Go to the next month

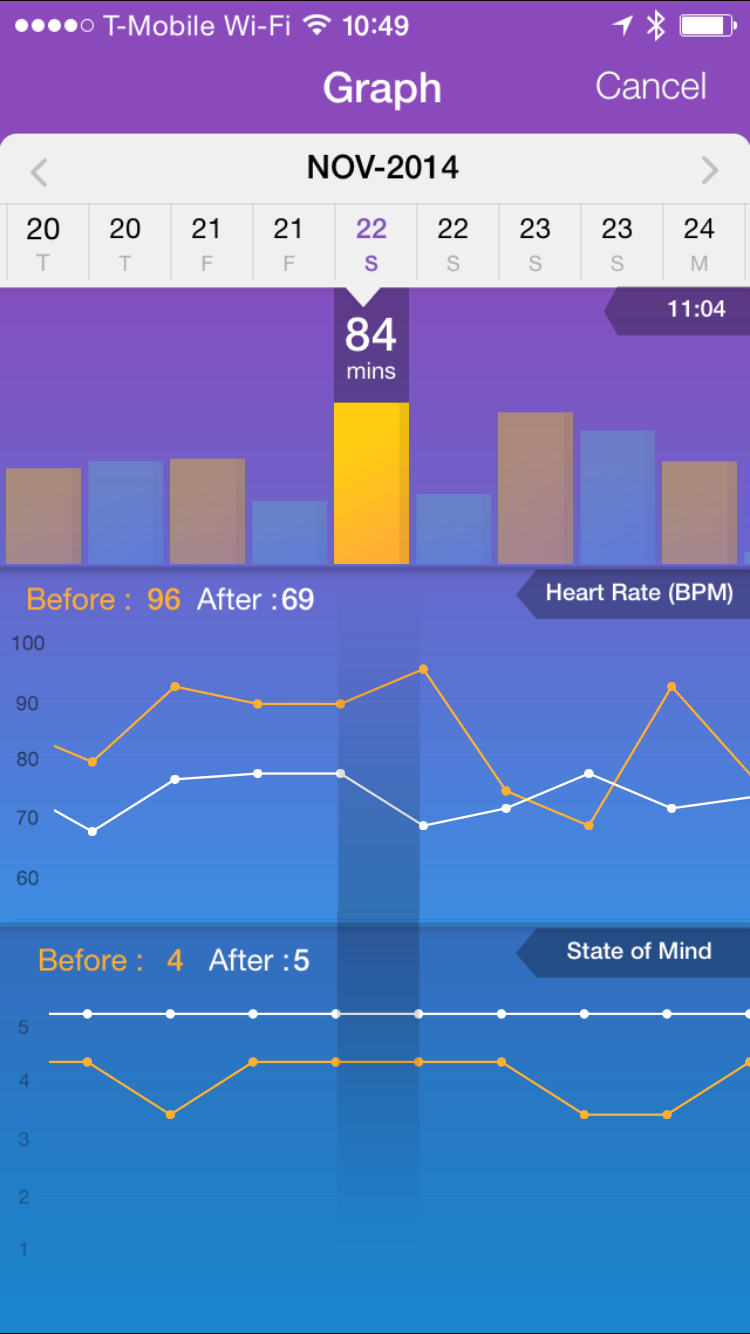click(710, 171)
